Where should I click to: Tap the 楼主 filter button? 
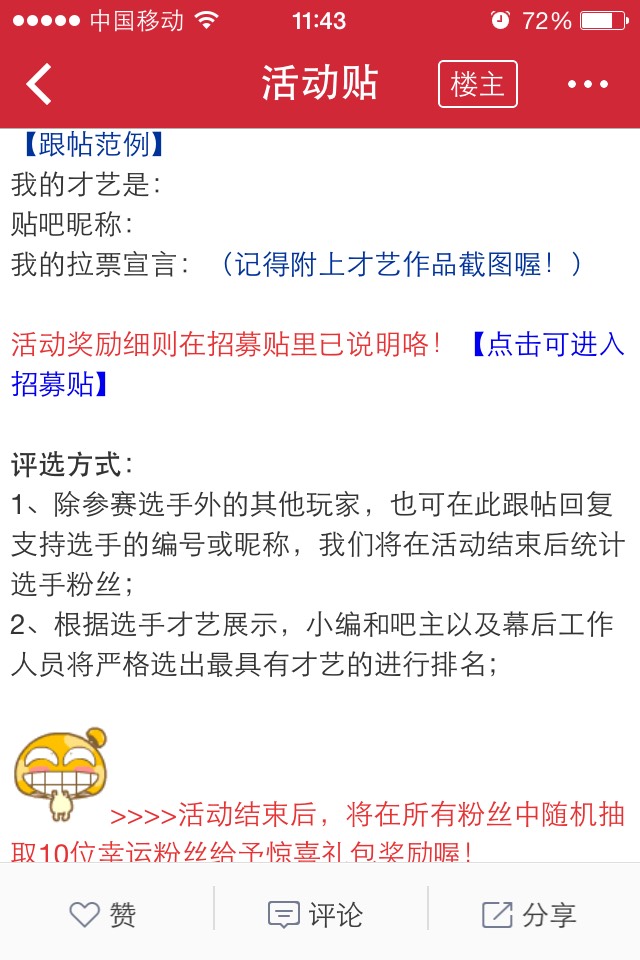(477, 84)
